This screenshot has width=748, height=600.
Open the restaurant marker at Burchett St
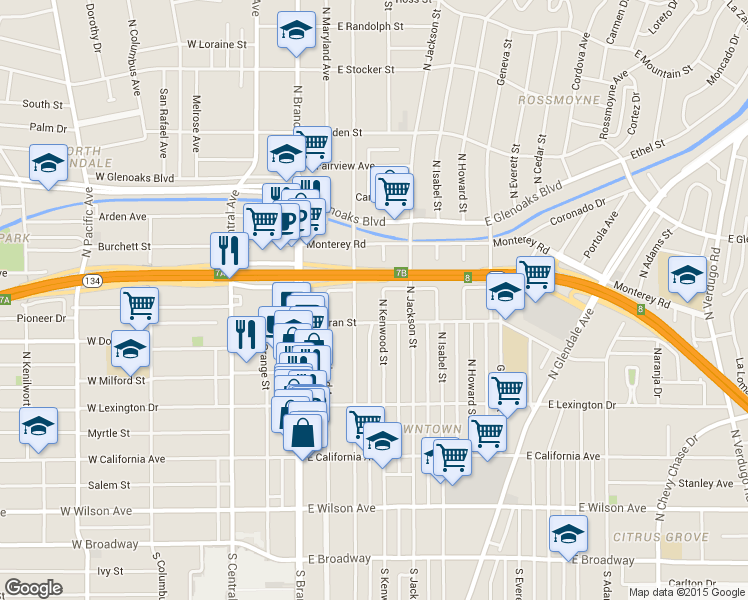click(229, 250)
